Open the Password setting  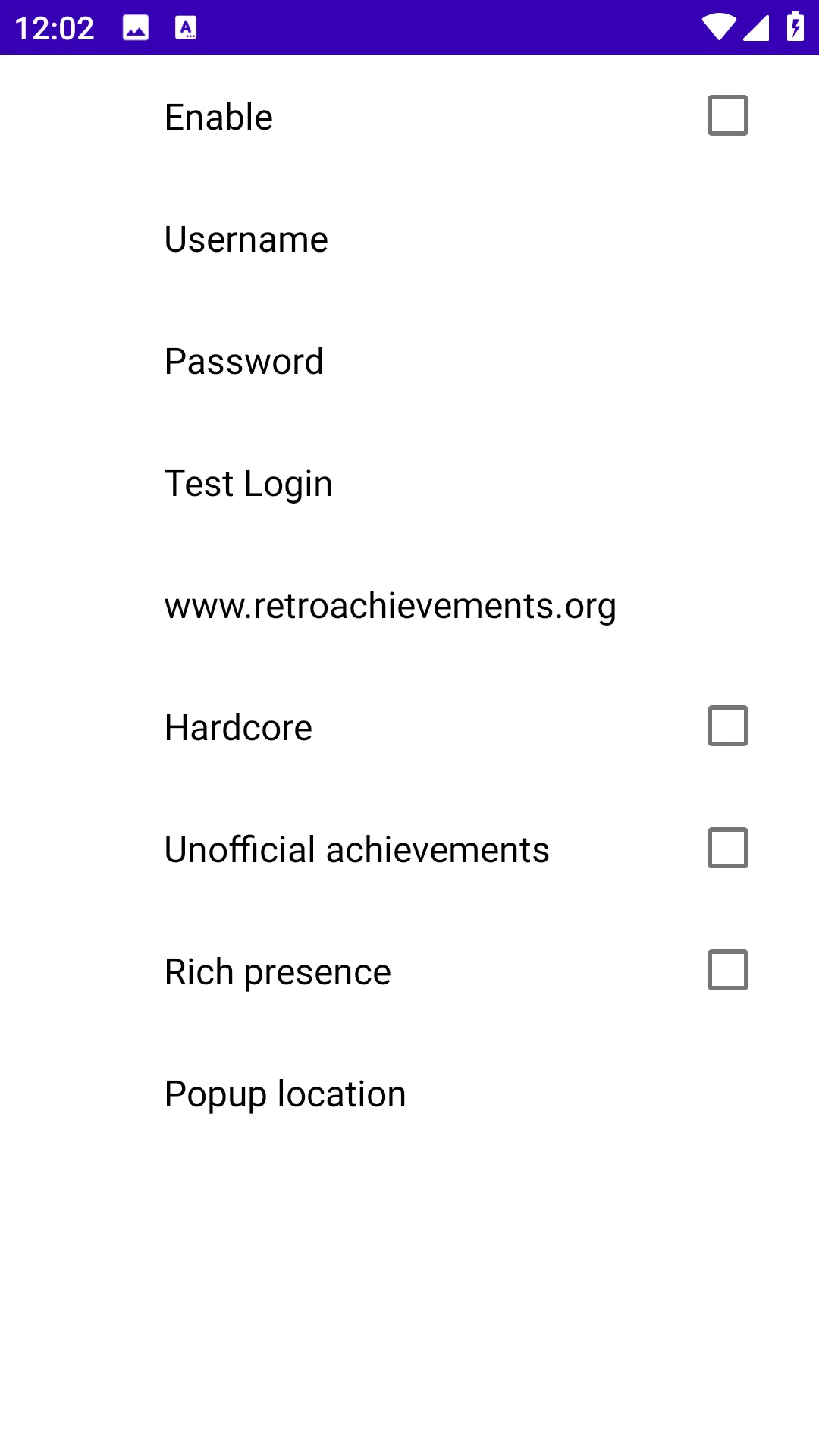(244, 362)
